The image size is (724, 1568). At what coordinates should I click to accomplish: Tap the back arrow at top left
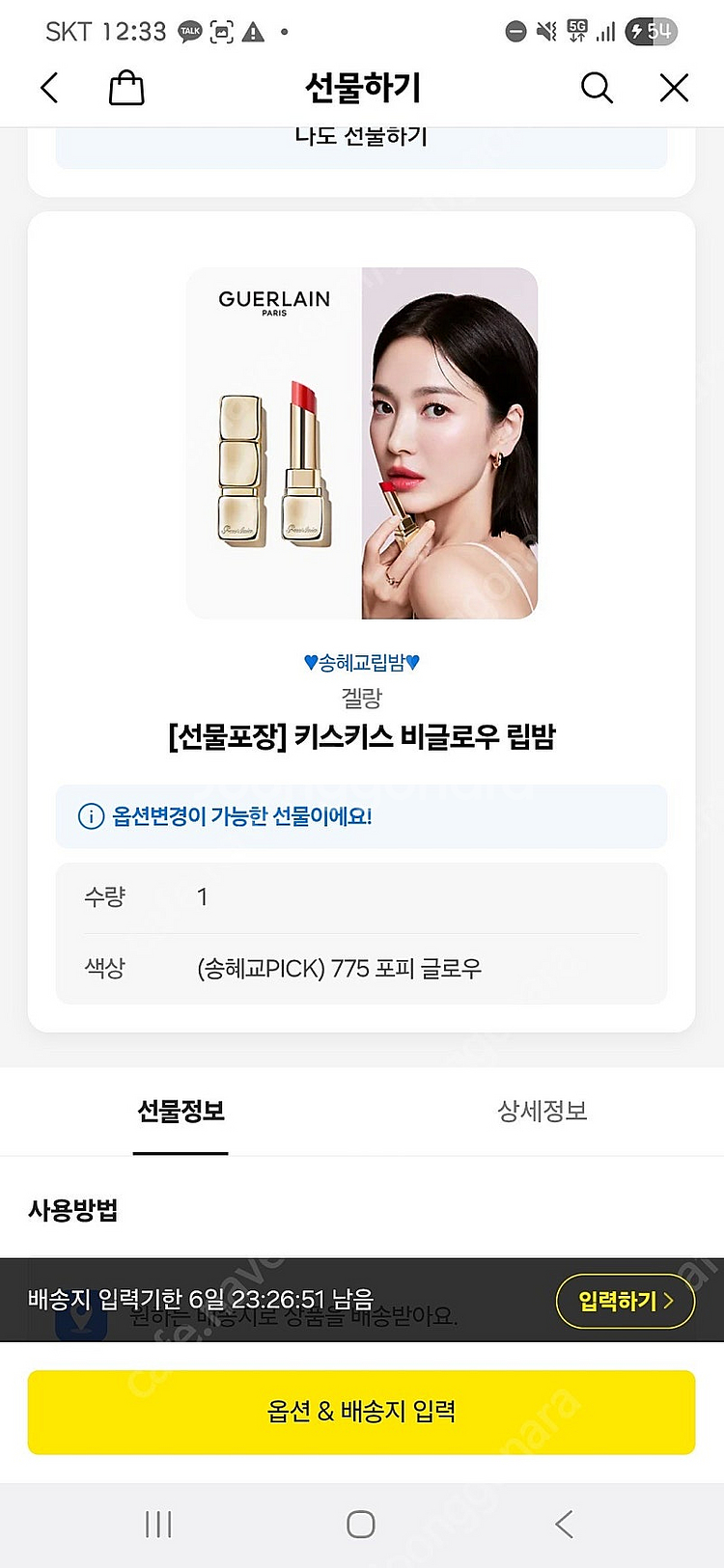[48, 87]
